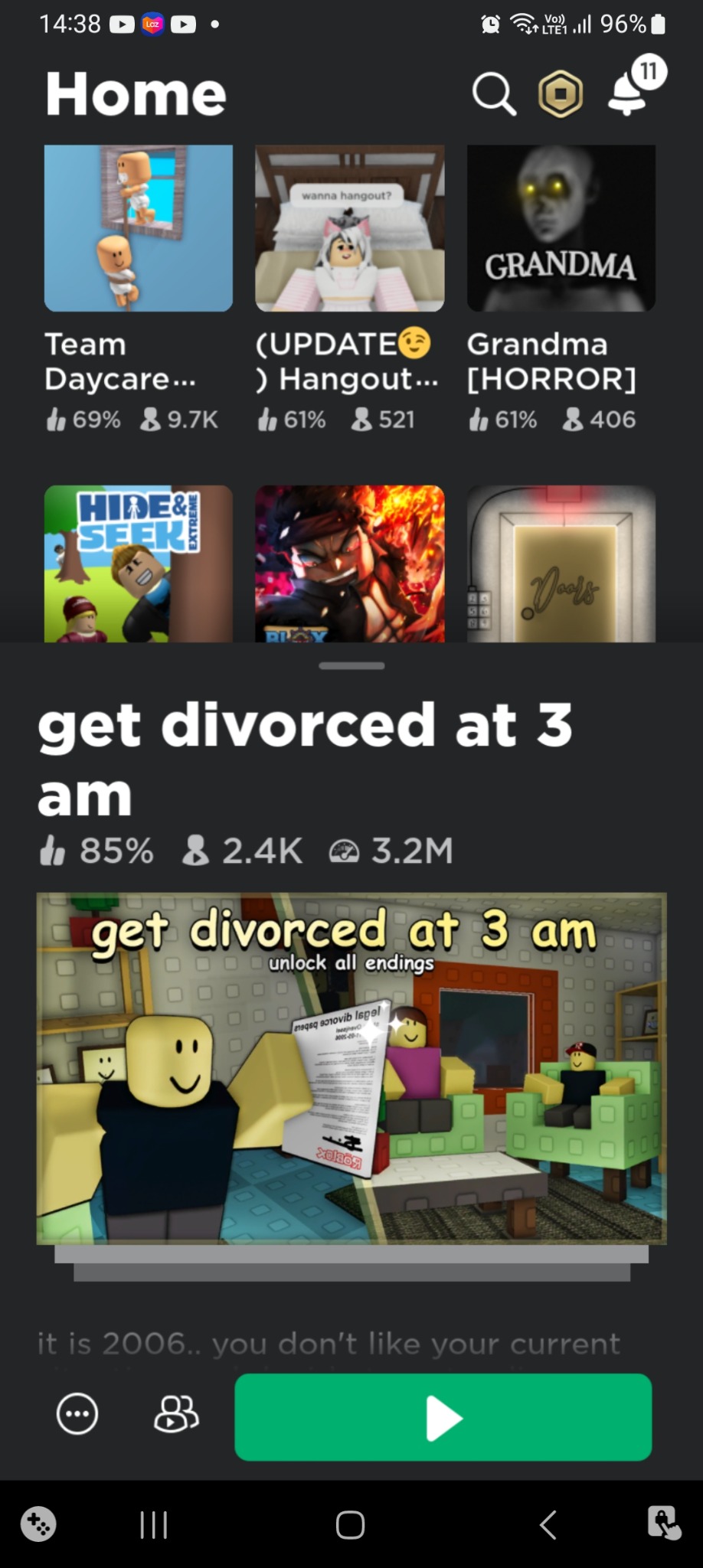703x1568 pixels.
Task: Open the Team Daycare game tile
Action: (x=139, y=228)
